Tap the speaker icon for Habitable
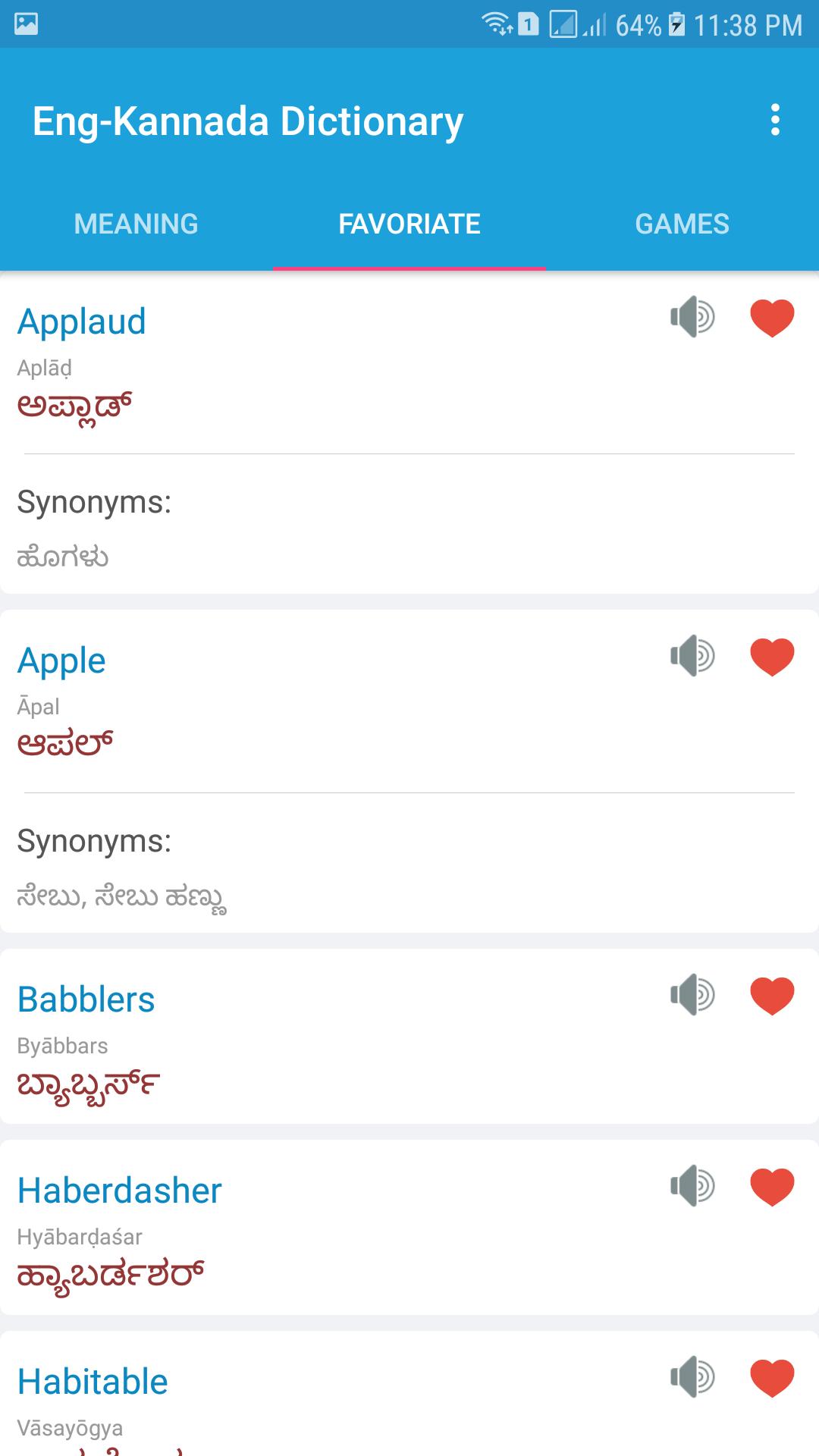 [x=692, y=1377]
